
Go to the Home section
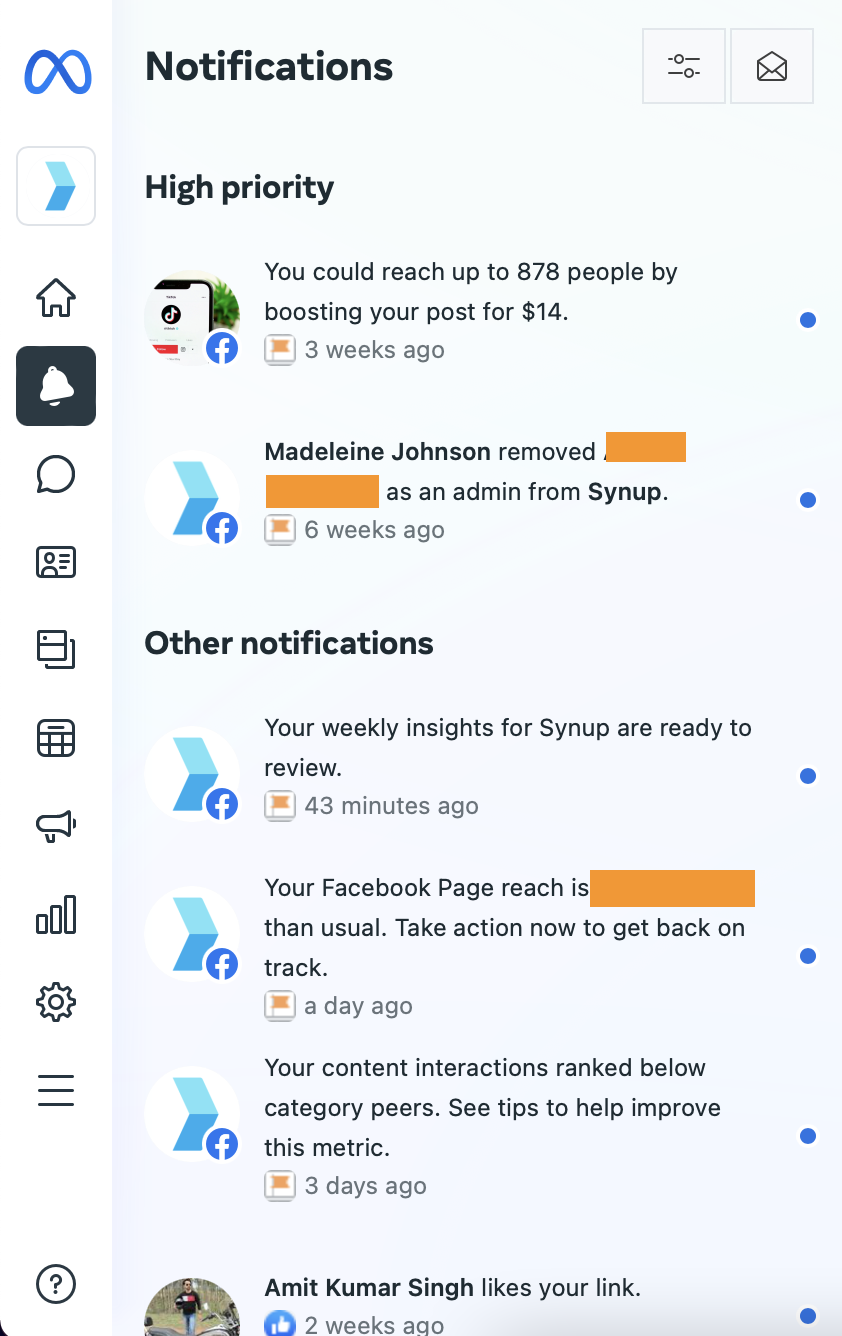(x=56, y=298)
